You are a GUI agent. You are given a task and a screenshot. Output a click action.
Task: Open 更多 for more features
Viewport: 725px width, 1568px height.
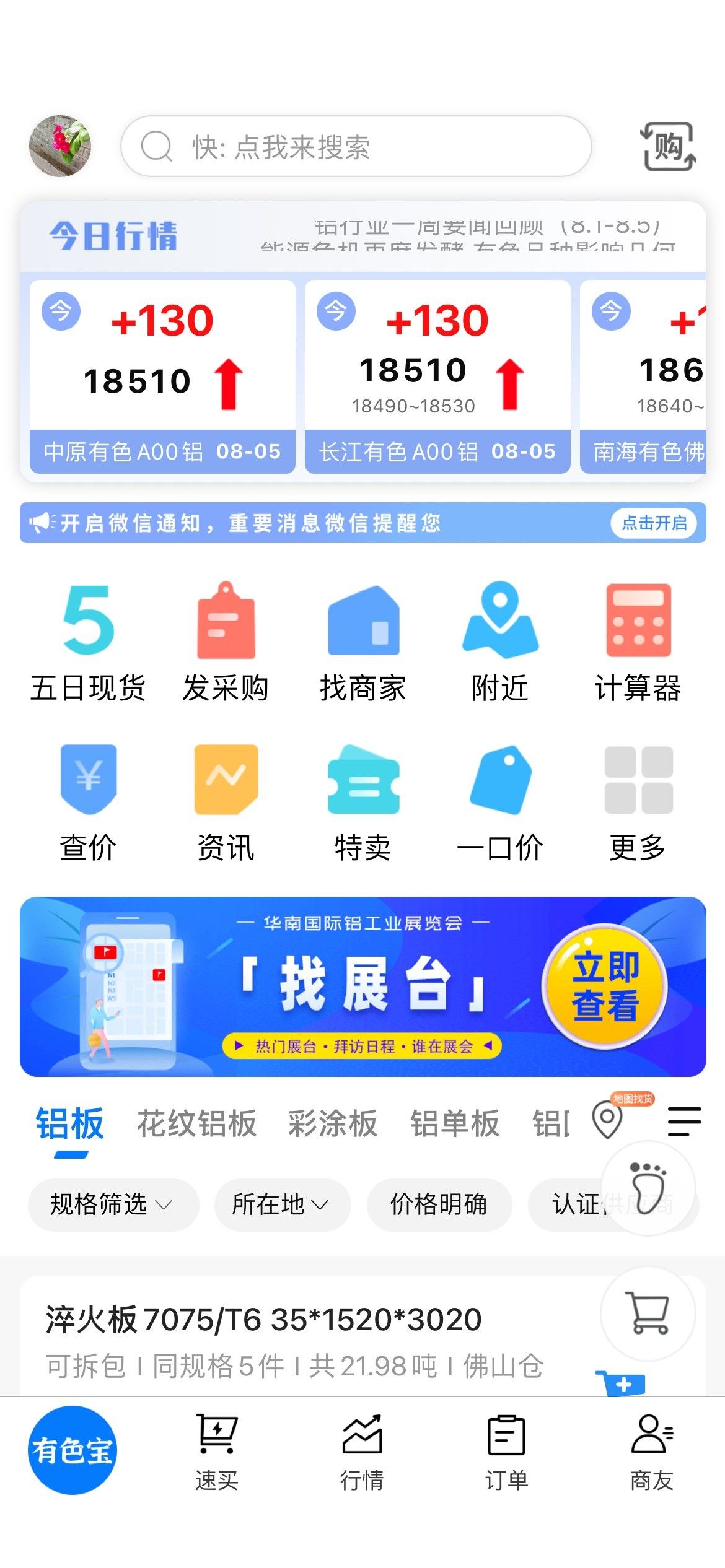638,803
